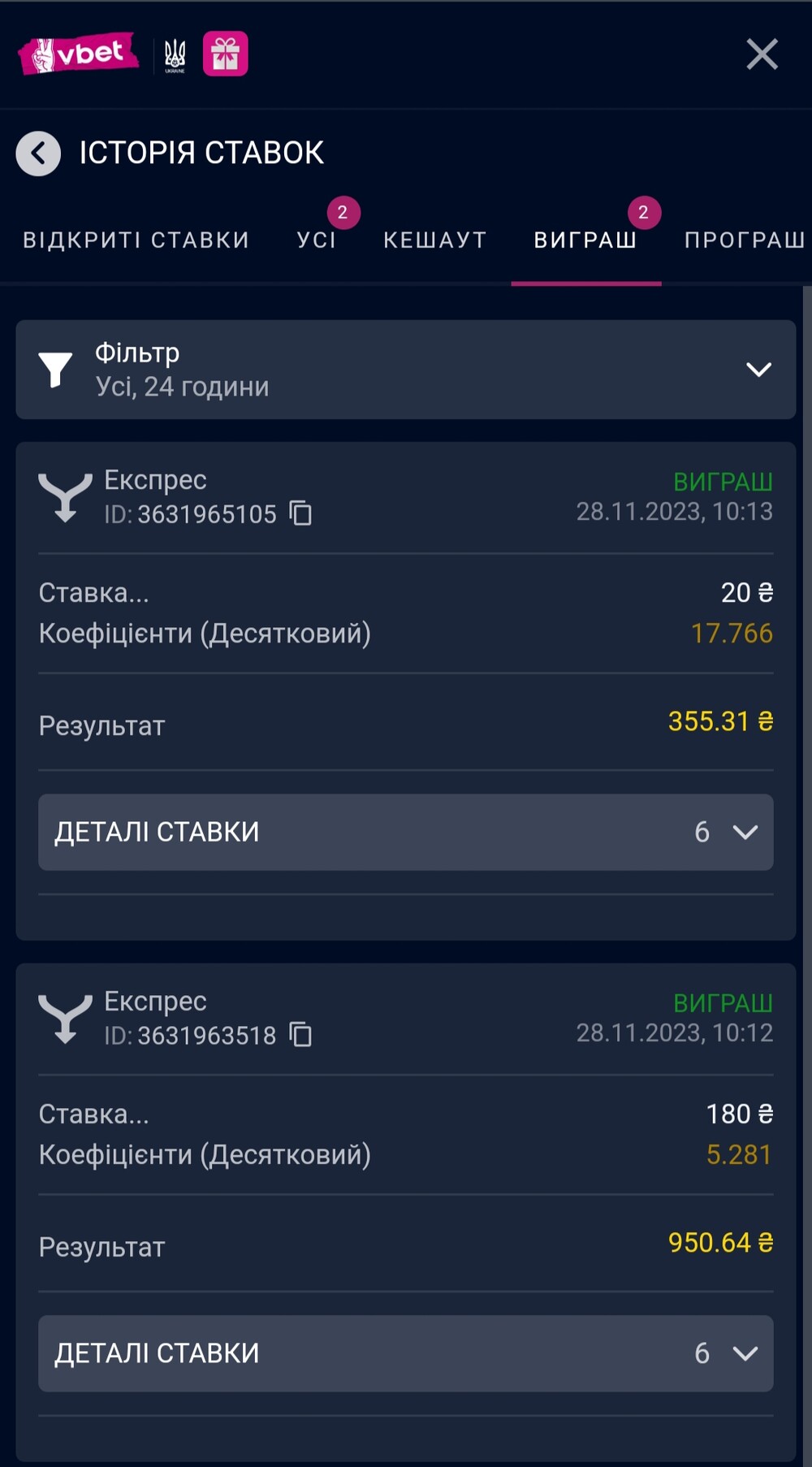Go back from Історія ставок
Viewport: 812px width, 1467px height.
(38, 153)
